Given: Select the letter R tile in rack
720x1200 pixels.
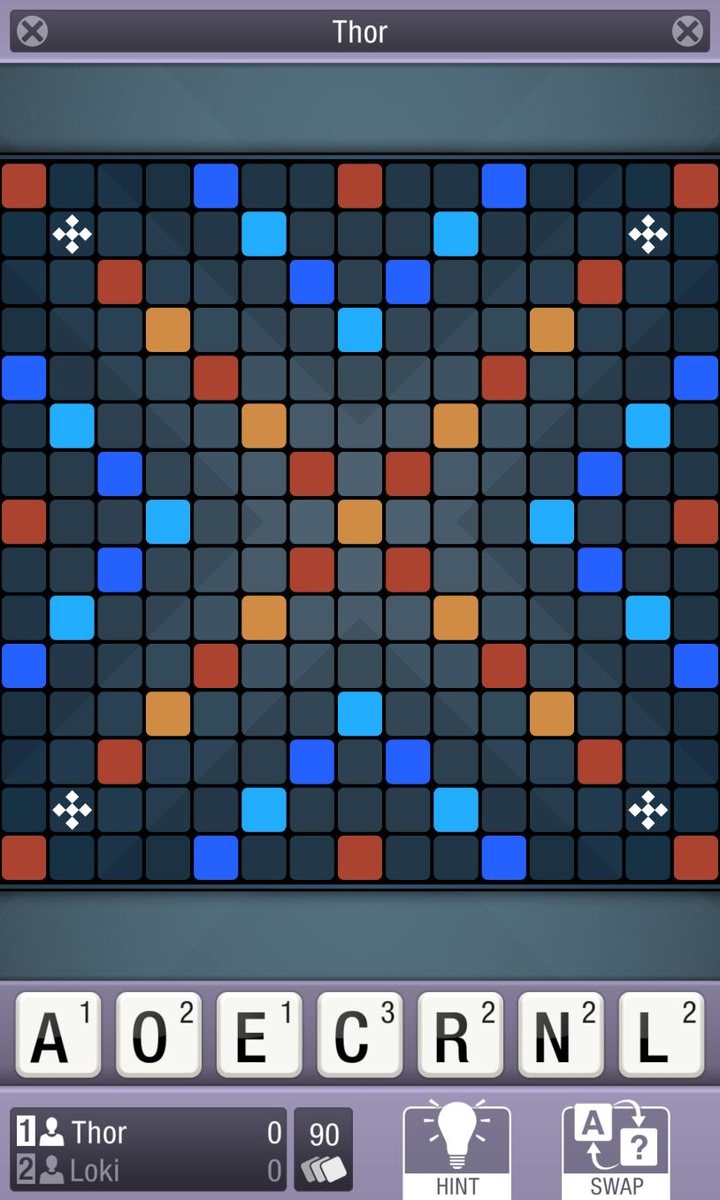Looking at the screenshot, I should click(459, 1035).
